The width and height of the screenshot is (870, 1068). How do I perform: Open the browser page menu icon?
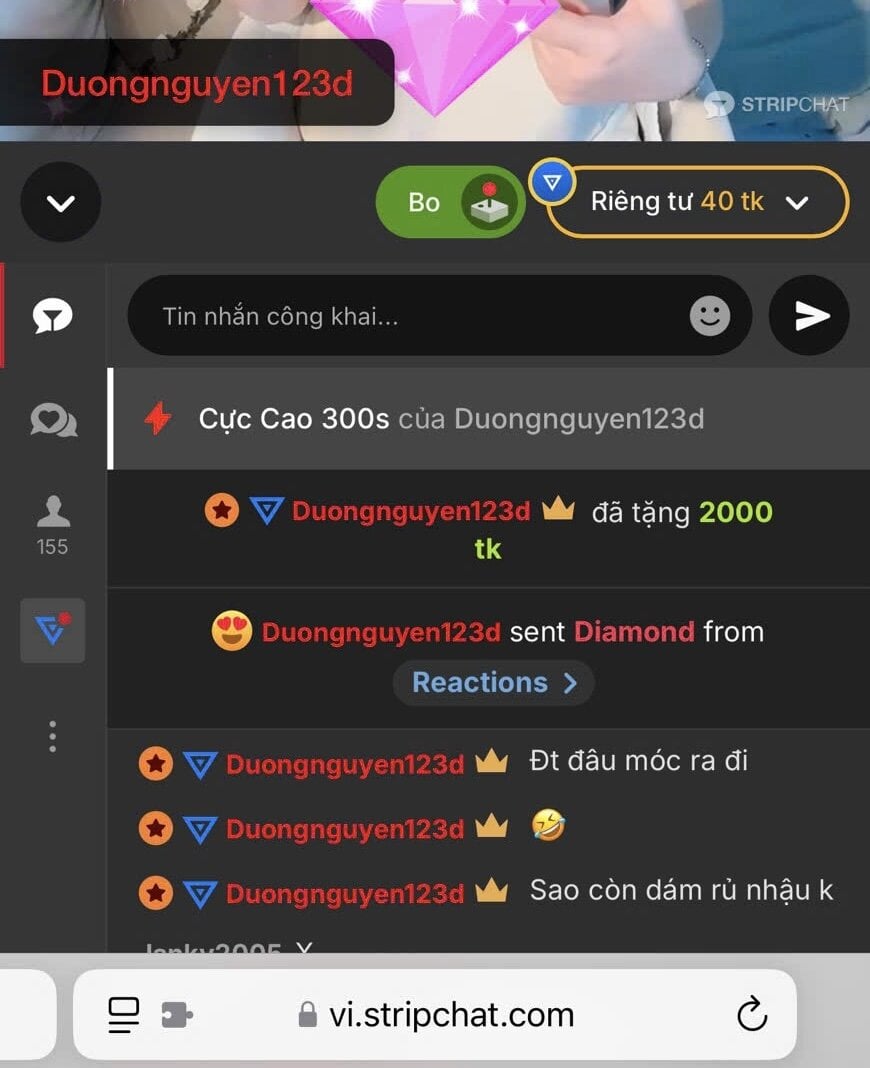[124, 1015]
